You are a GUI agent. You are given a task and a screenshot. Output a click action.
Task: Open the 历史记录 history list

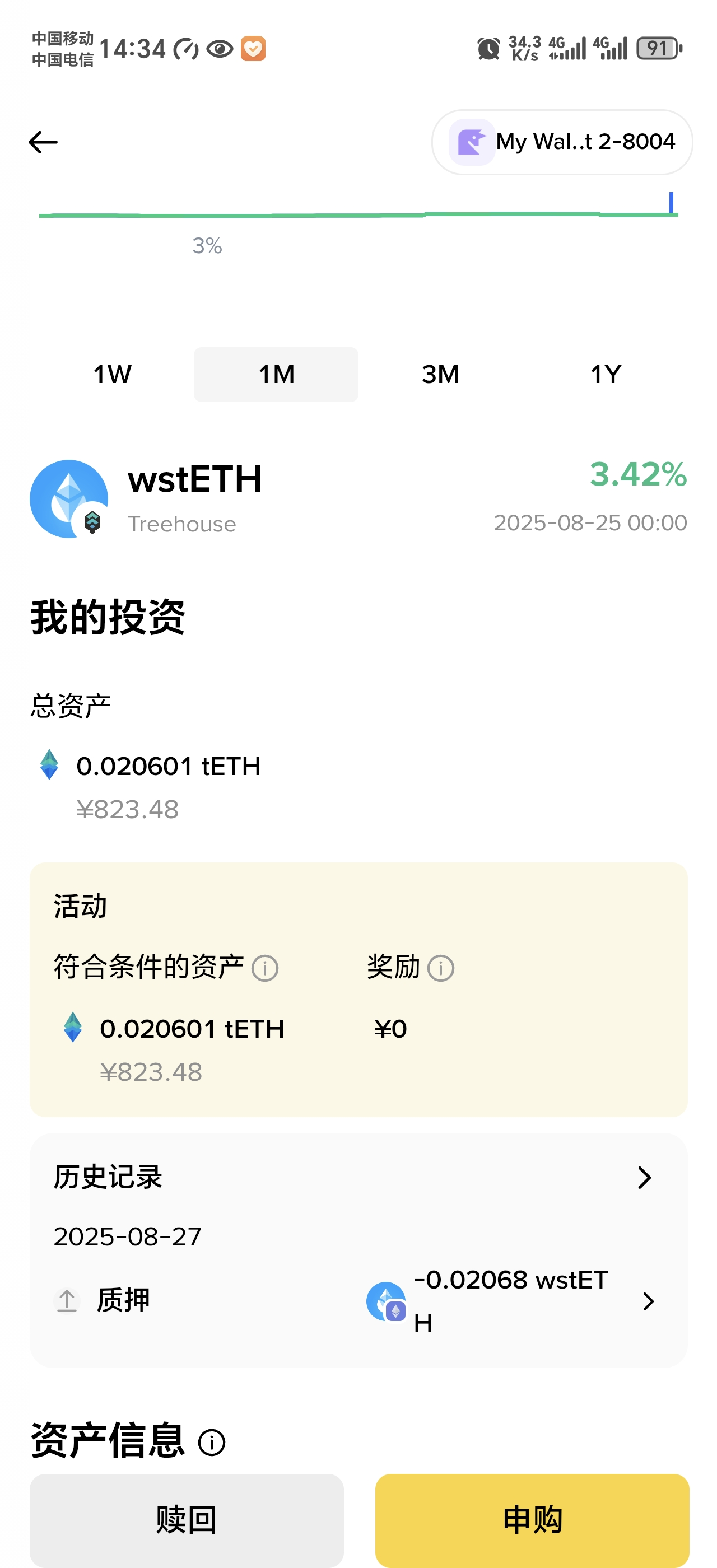coord(358,1177)
